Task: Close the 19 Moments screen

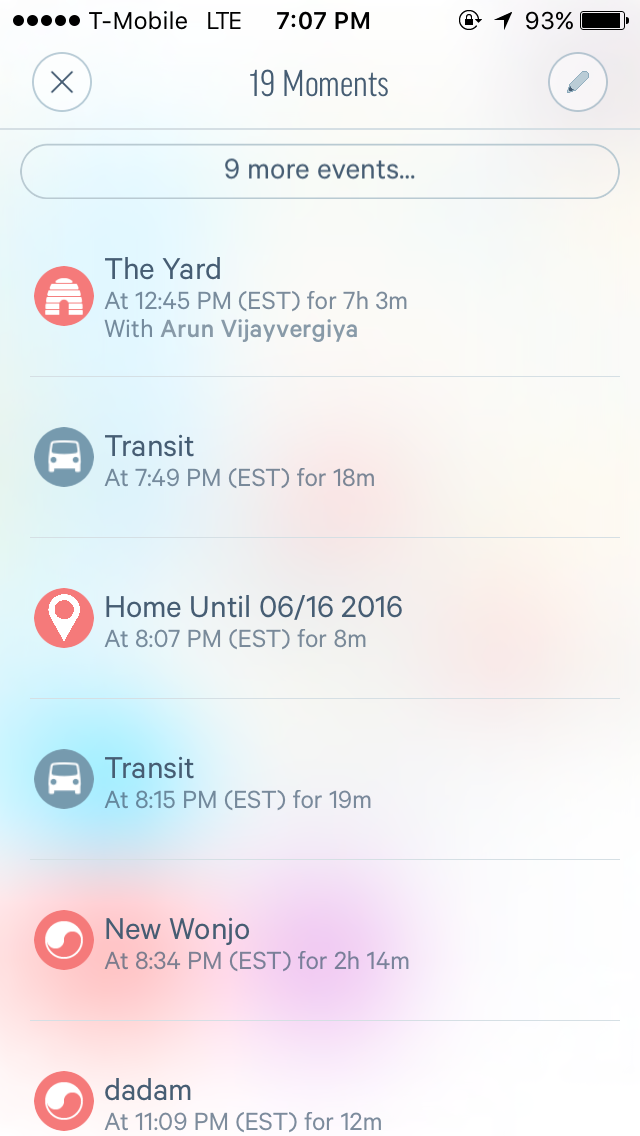Action: coord(62,82)
